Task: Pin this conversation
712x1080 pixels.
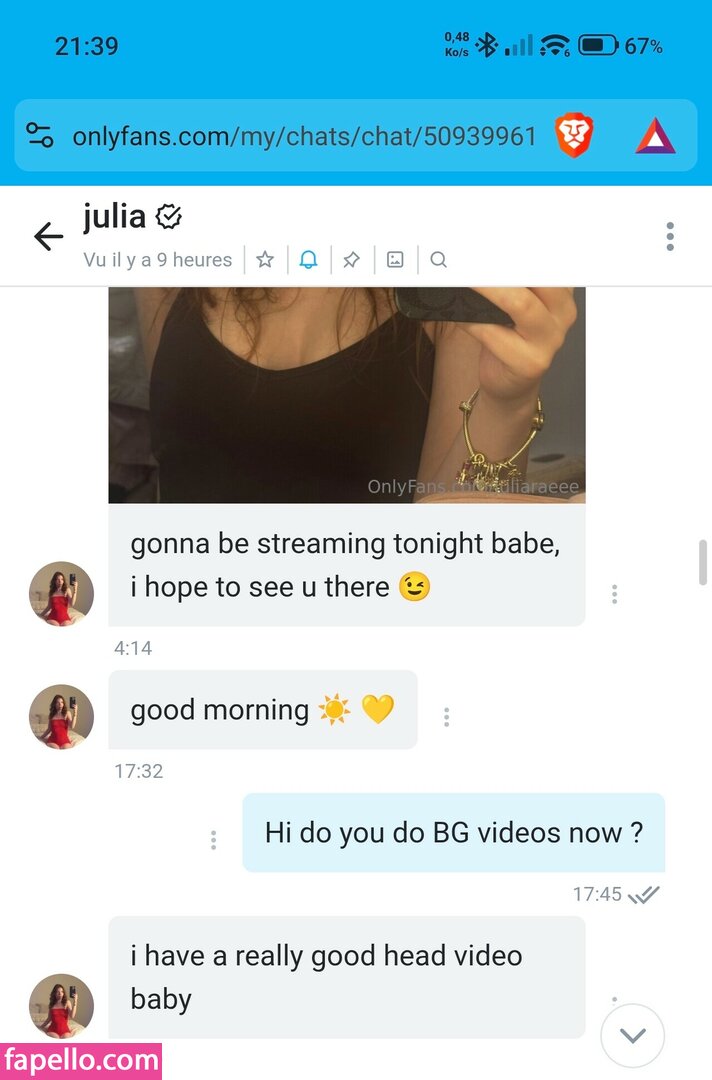Action: pos(351,260)
